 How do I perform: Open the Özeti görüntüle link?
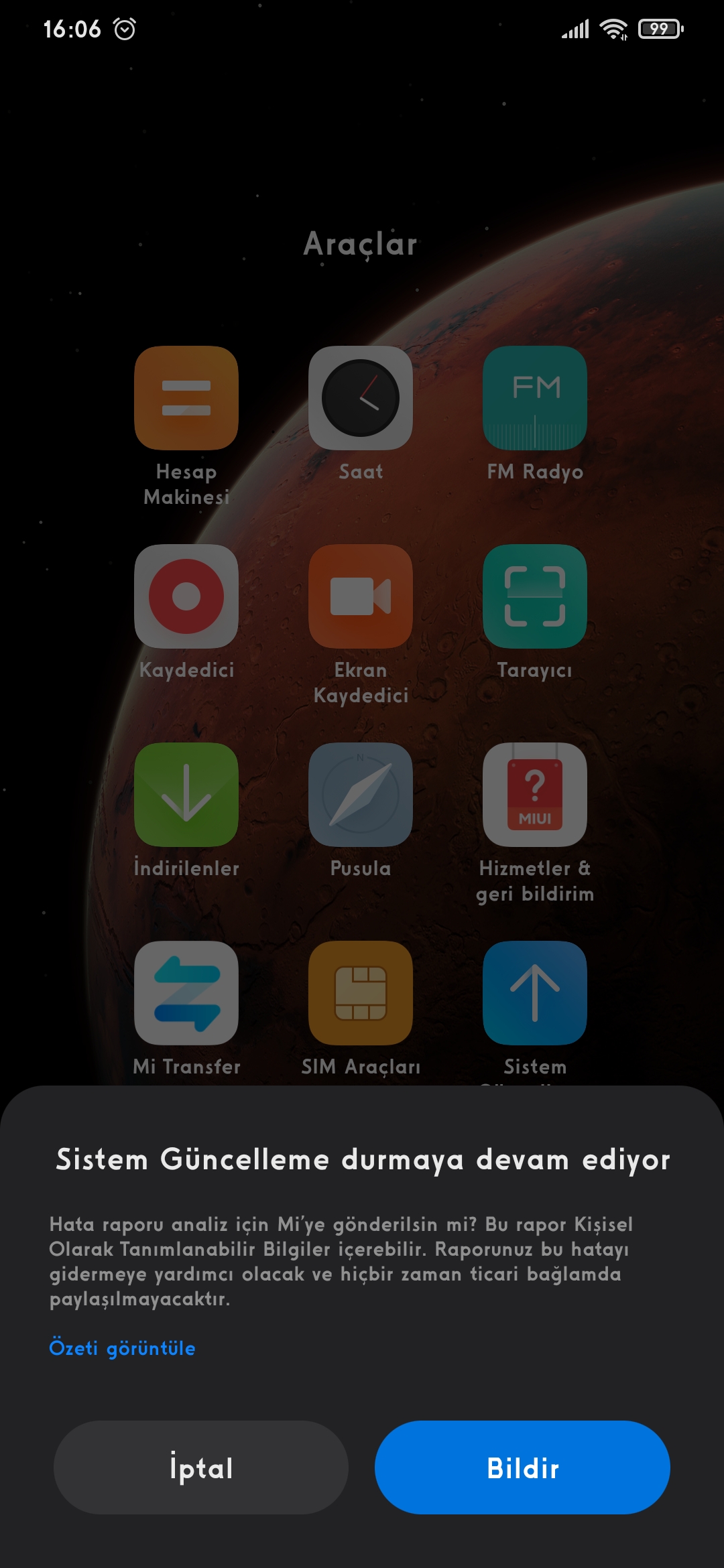122,1348
